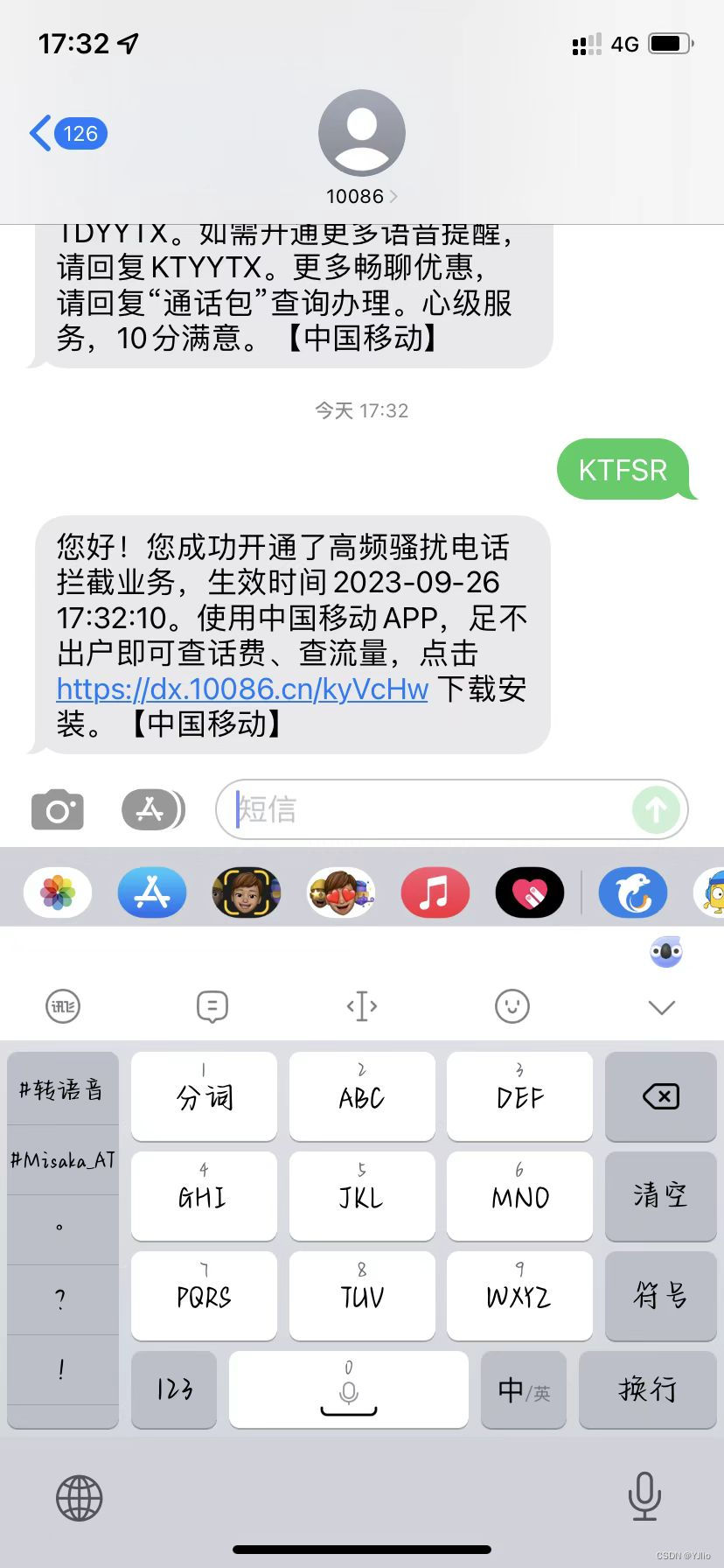Open the emoji face panel

coord(512,1006)
